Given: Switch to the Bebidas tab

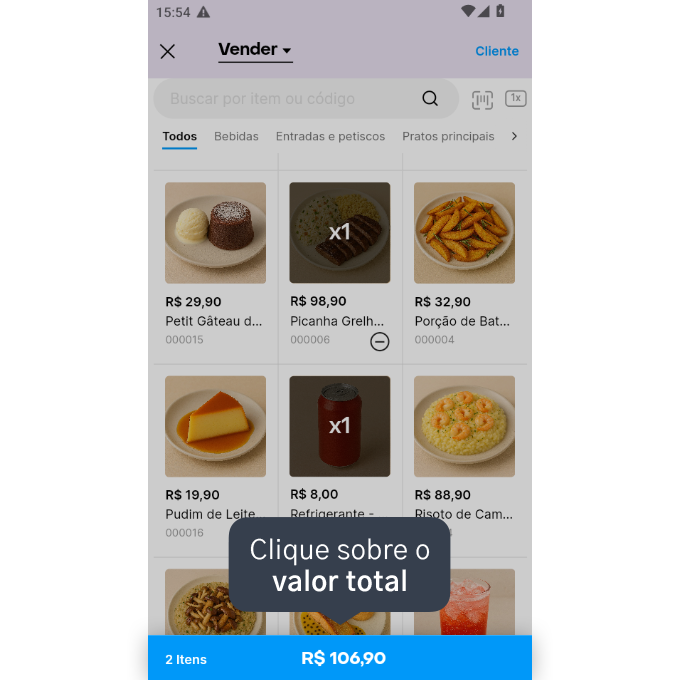Looking at the screenshot, I should click(x=236, y=137).
